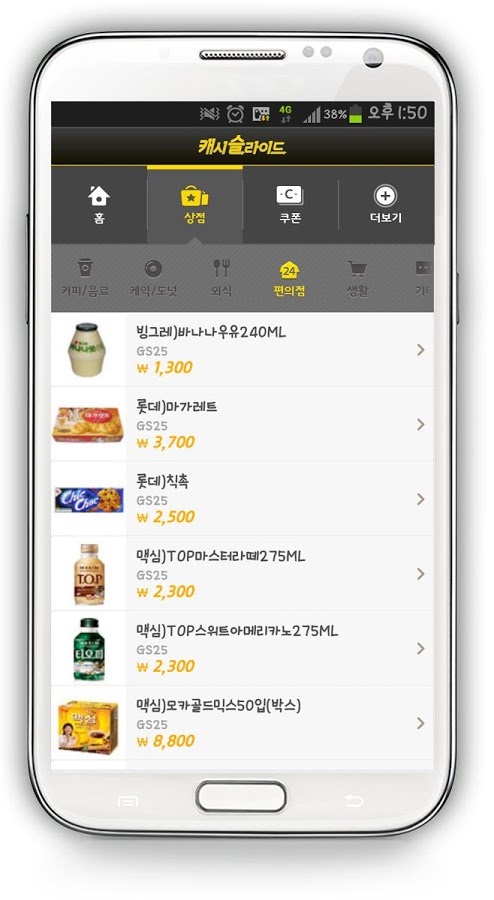Open the 더보기 more tab
This screenshot has height=900, width=494.
[386, 205]
